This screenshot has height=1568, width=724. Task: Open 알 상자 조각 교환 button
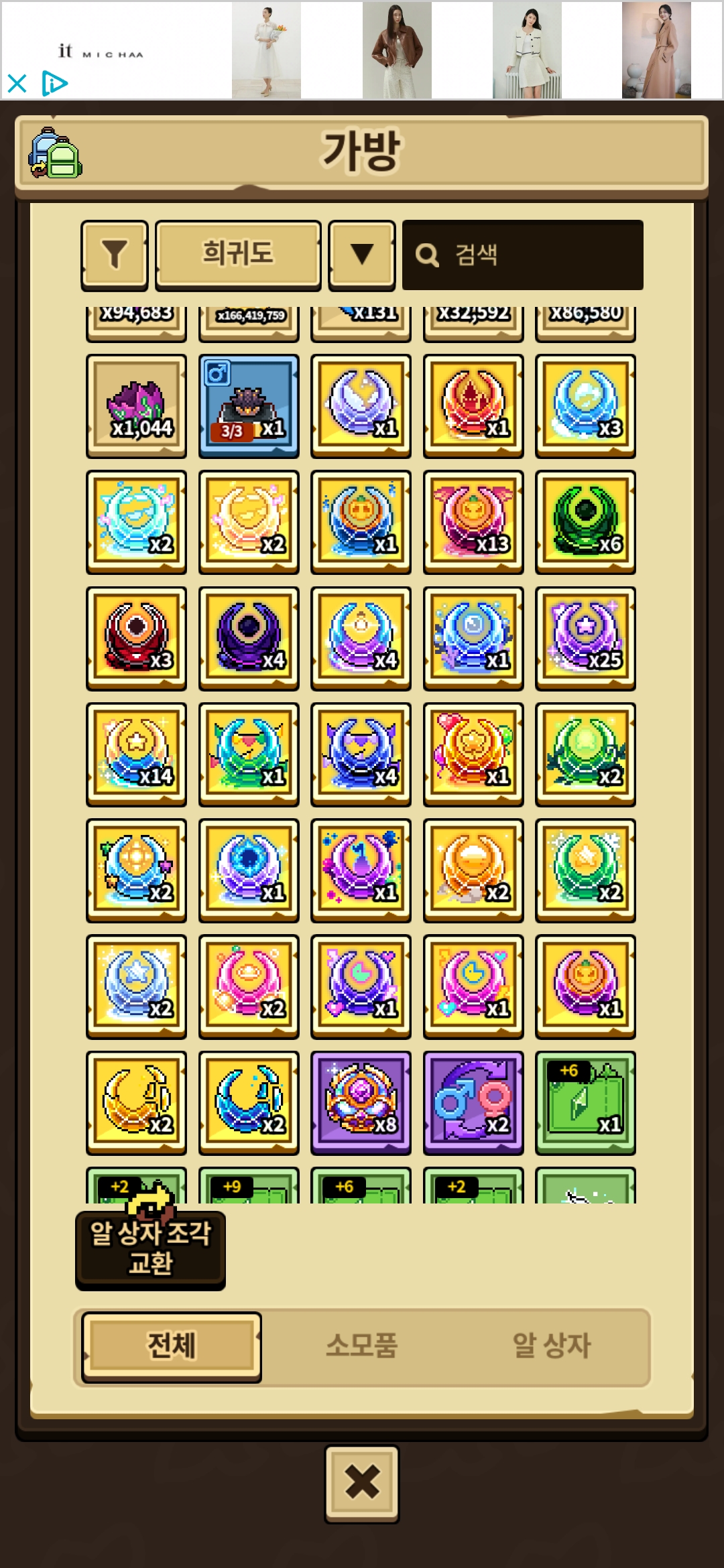coord(150,1248)
